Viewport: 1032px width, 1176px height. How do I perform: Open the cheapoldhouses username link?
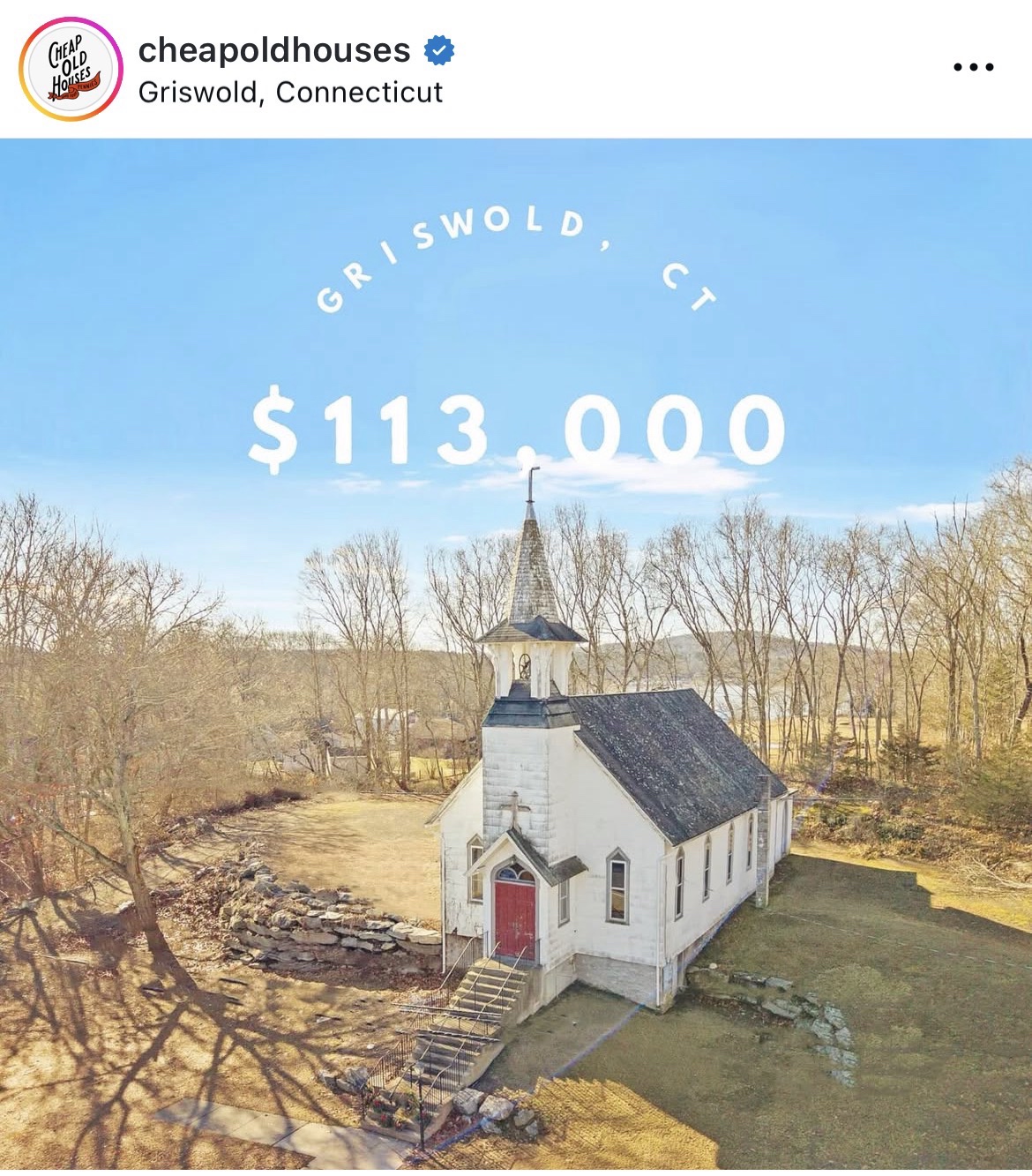click(273, 50)
